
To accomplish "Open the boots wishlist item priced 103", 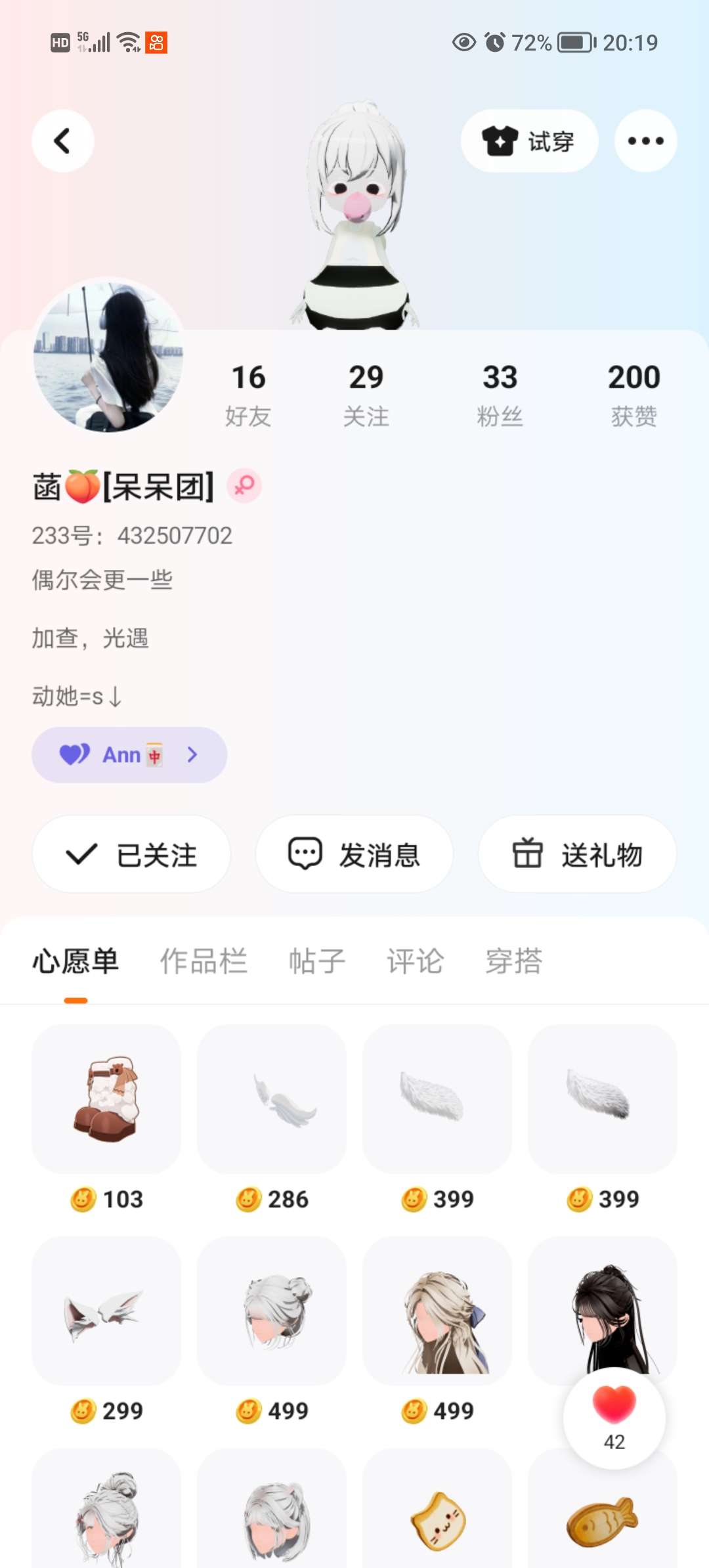I will click(106, 1099).
